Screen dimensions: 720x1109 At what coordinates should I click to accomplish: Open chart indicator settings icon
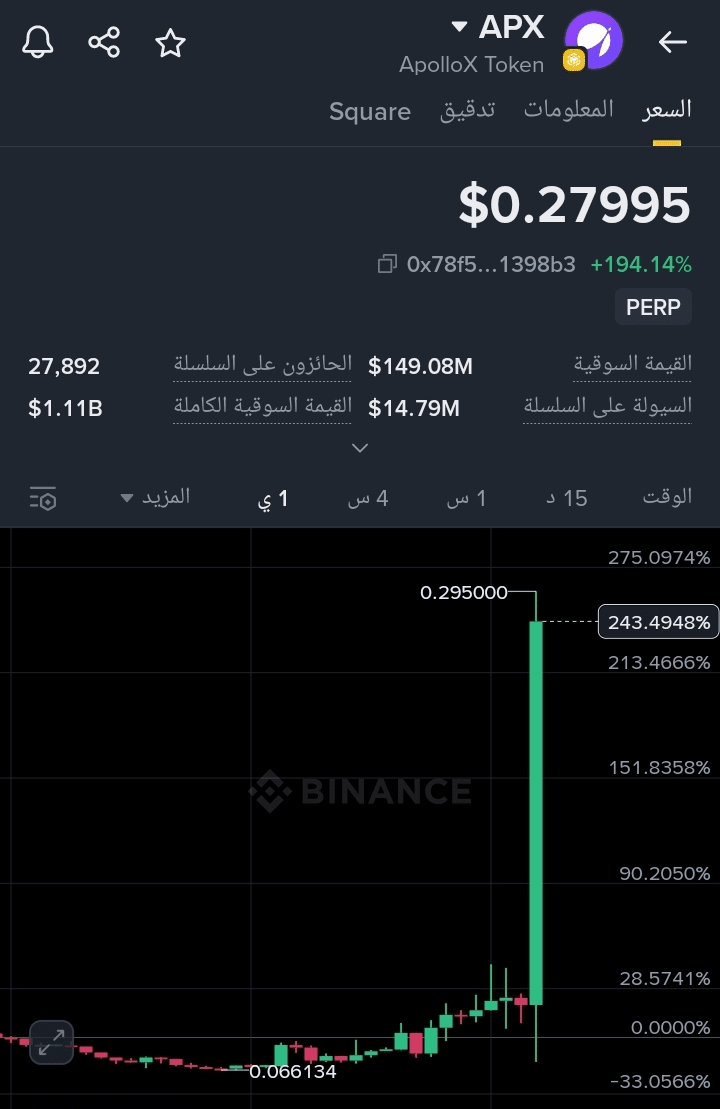43,498
